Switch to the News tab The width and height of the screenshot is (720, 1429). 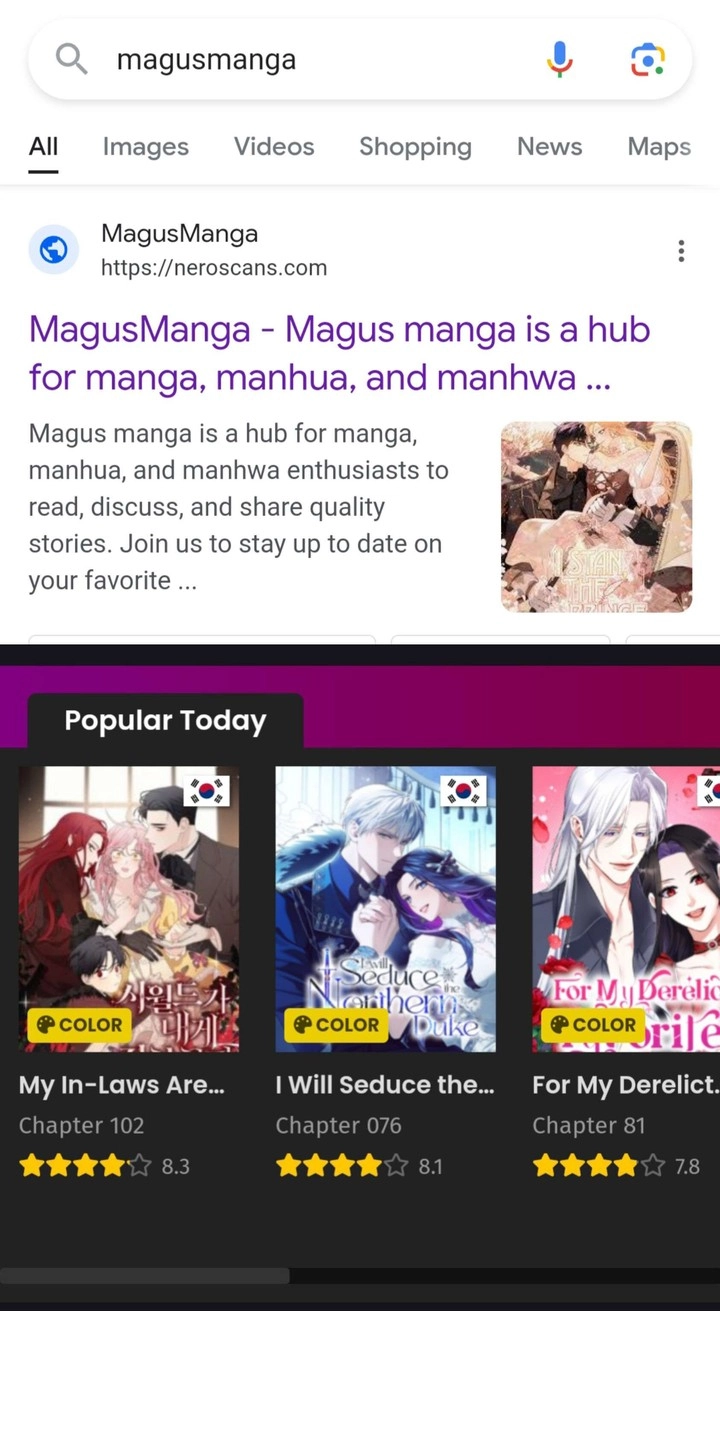pyautogui.click(x=549, y=147)
